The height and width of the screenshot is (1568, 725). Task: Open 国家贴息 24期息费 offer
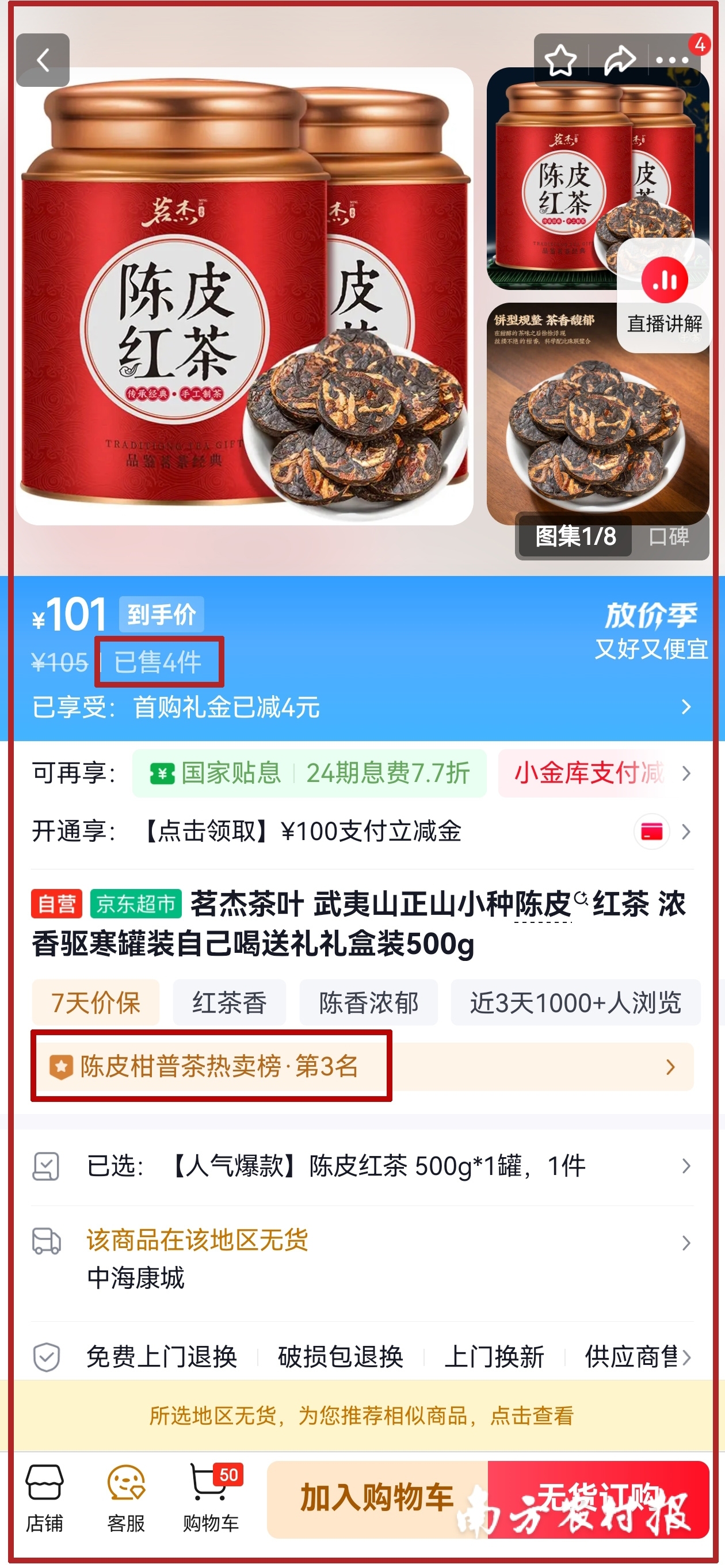(309, 774)
